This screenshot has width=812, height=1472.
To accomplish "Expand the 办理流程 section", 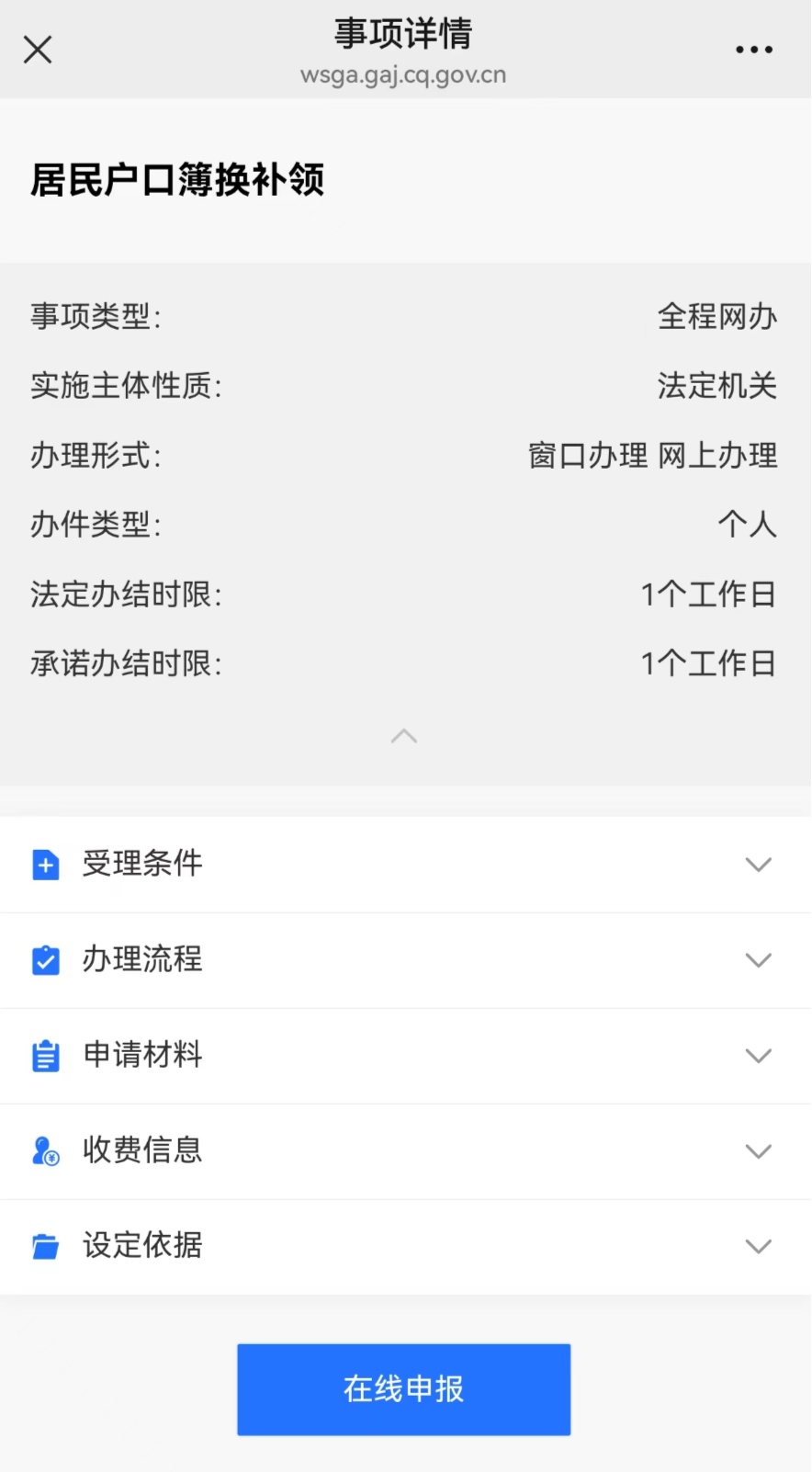I will coord(758,960).
